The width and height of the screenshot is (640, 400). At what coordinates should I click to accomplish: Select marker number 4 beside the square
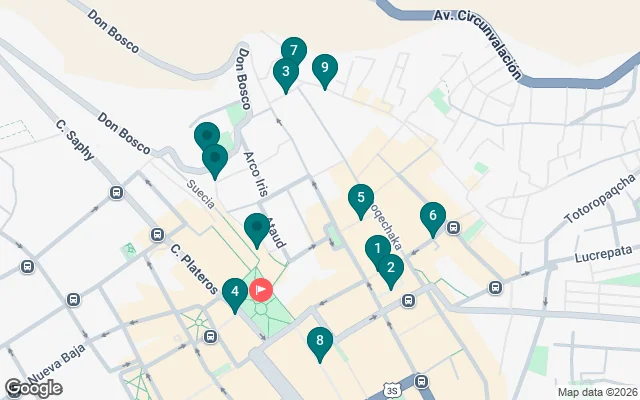[234, 292]
